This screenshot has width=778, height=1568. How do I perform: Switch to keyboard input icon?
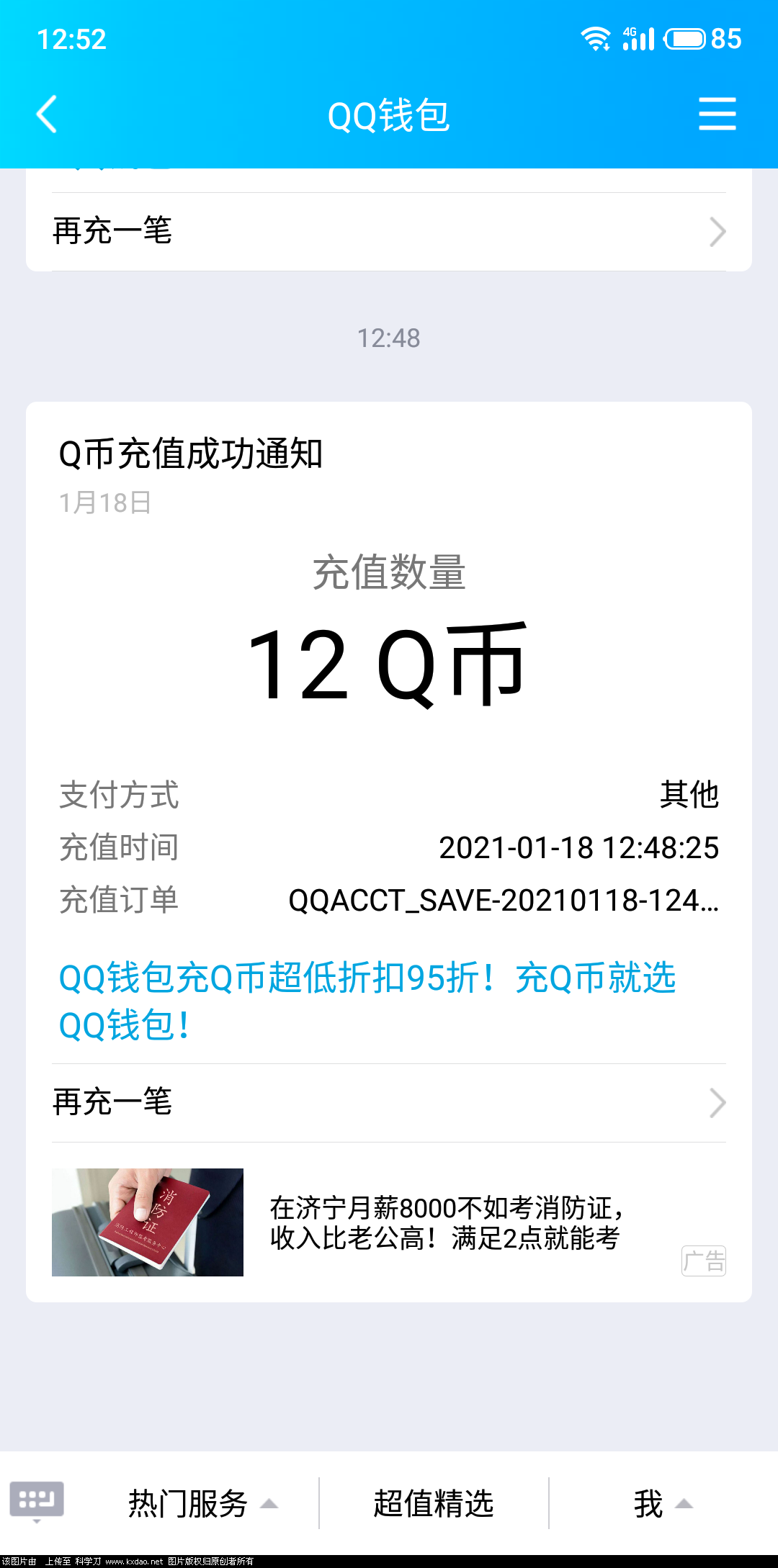coord(37,1500)
